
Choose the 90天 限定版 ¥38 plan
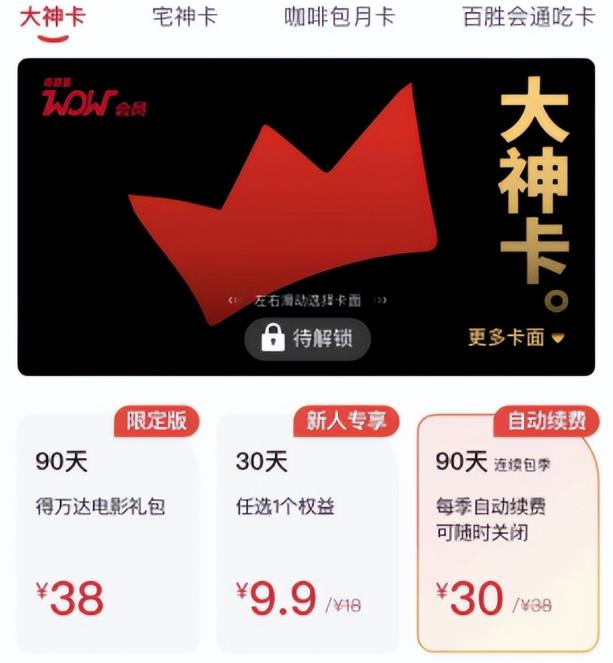click(108, 530)
